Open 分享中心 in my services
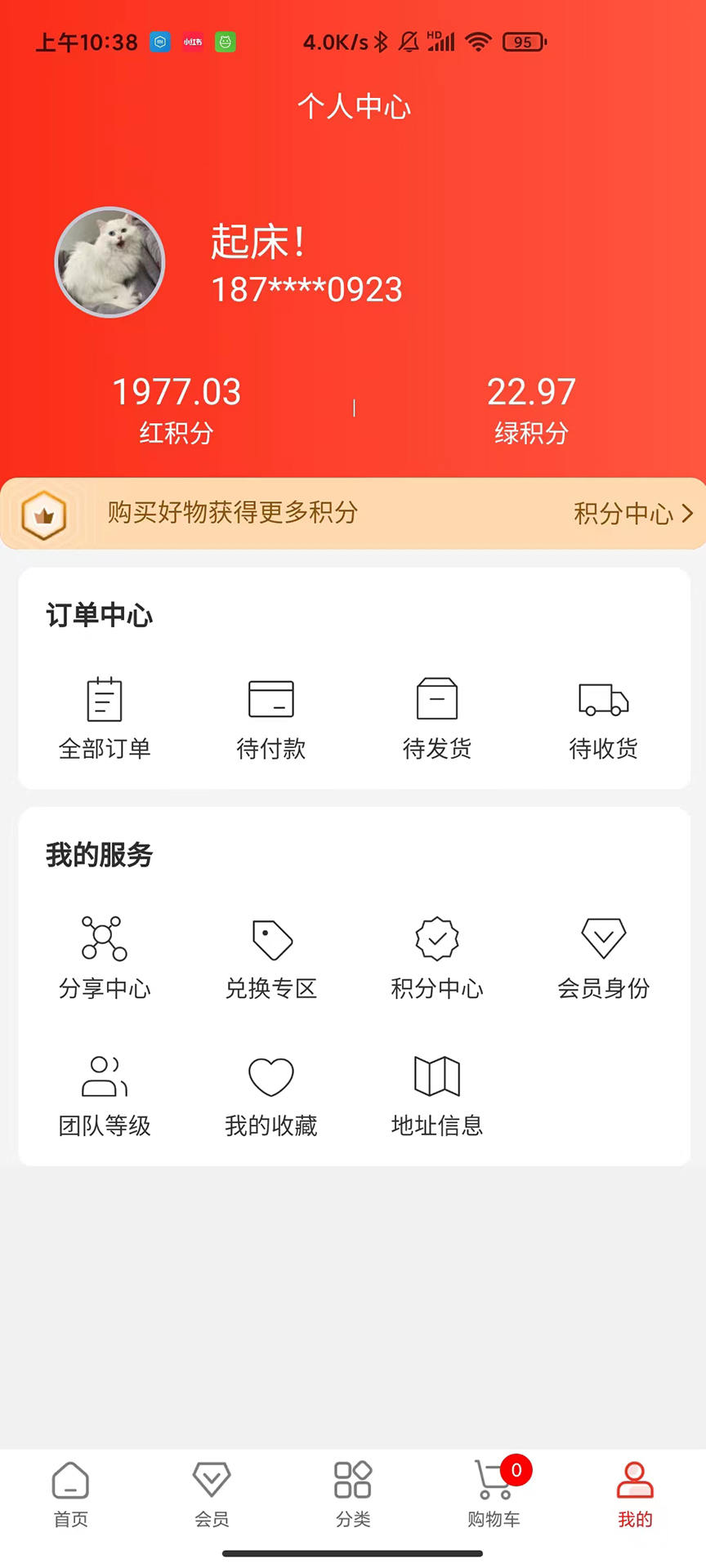Screen dimensions: 706x1568 coord(105,957)
